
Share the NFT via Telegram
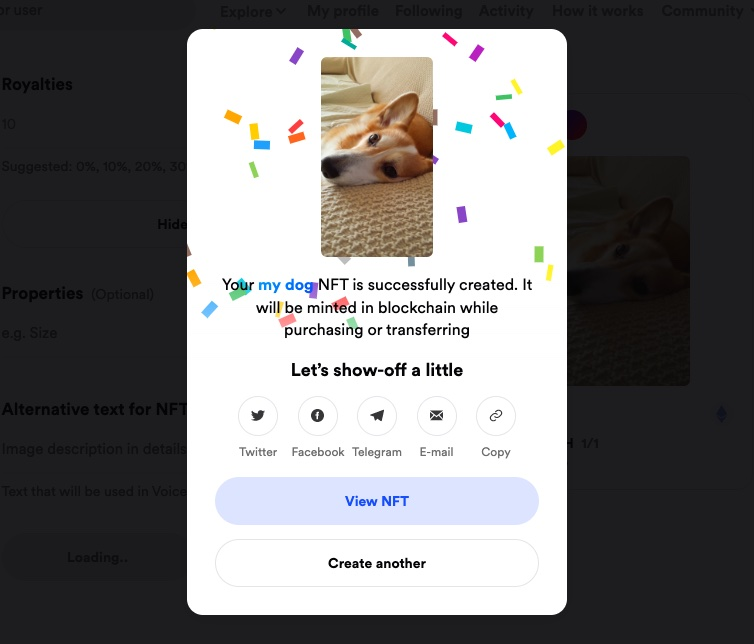[377, 416]
